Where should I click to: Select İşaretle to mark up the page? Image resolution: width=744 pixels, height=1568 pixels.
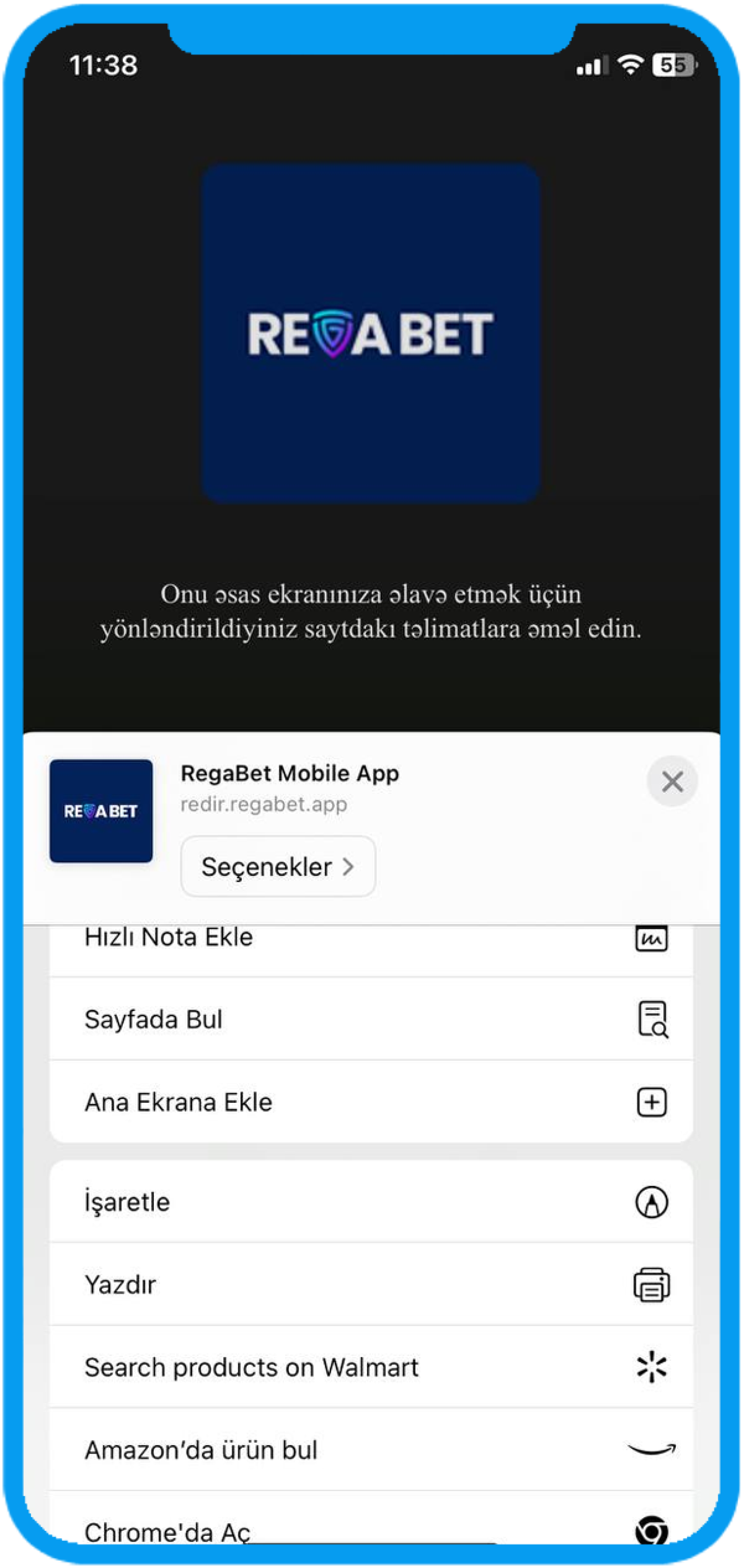tap(371, 1201)
